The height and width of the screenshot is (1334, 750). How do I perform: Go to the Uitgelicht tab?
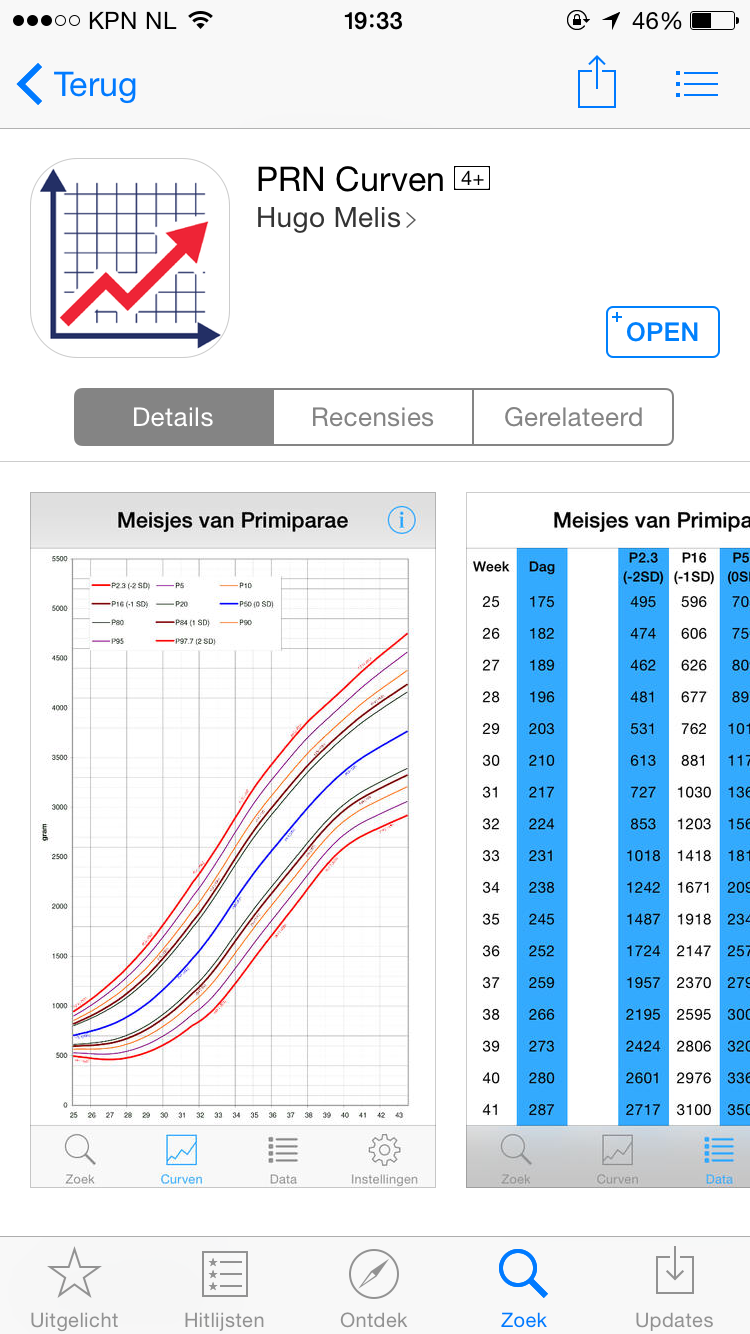[x=74, y=1289]
